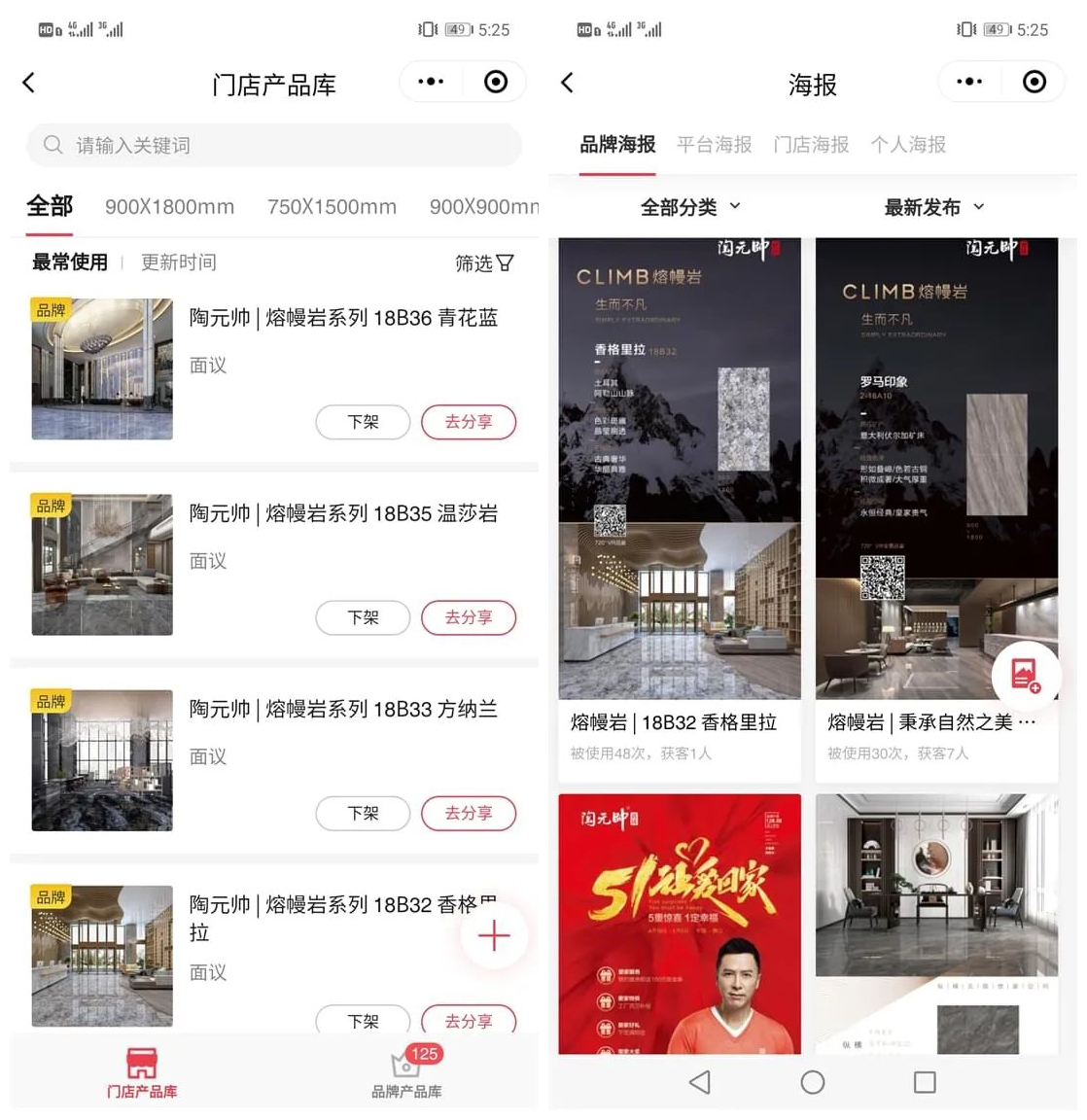The height and width of the screenshot is (1120, 1087).
Task: Select the 900X1800mm size tab
Action: click(x=169, y=207)
